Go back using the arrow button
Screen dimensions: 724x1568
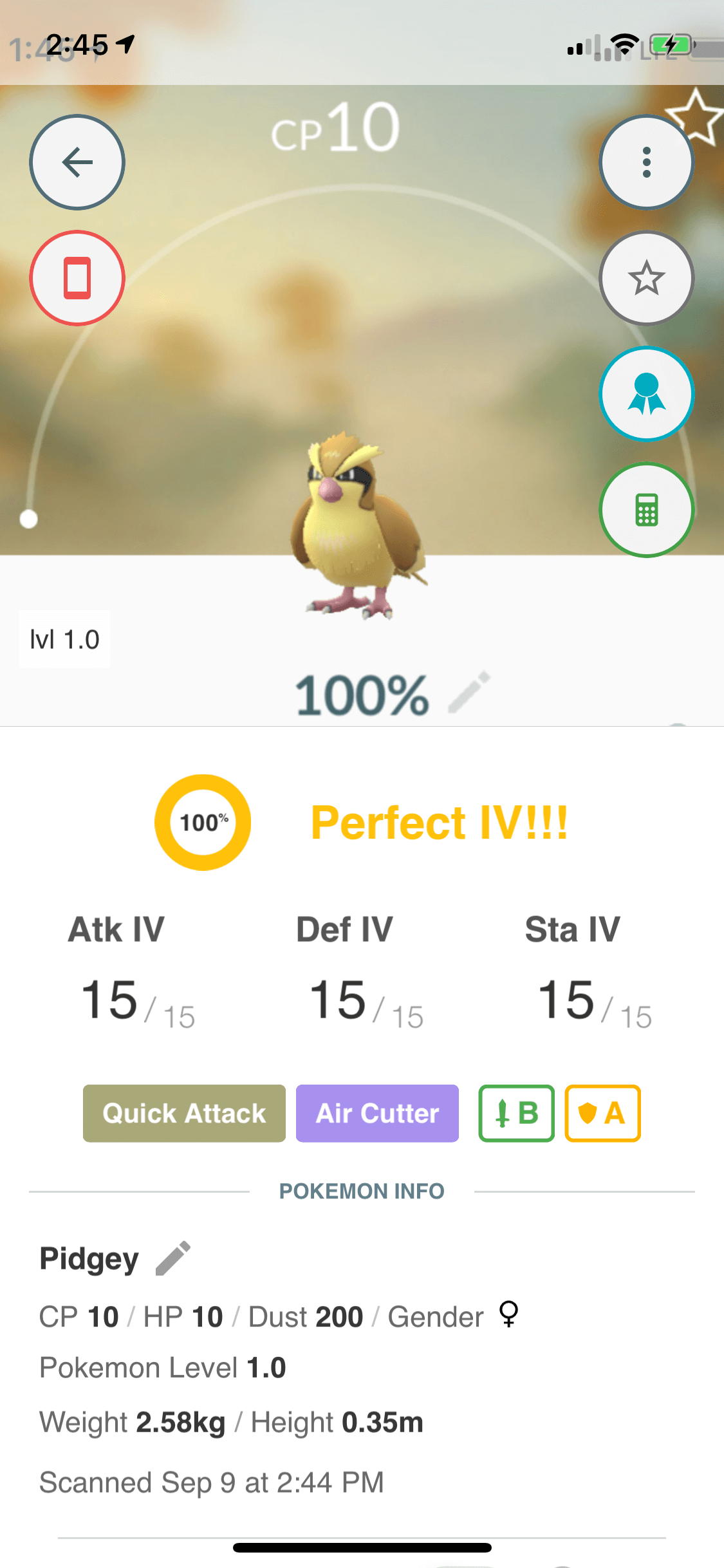[77, 162]
